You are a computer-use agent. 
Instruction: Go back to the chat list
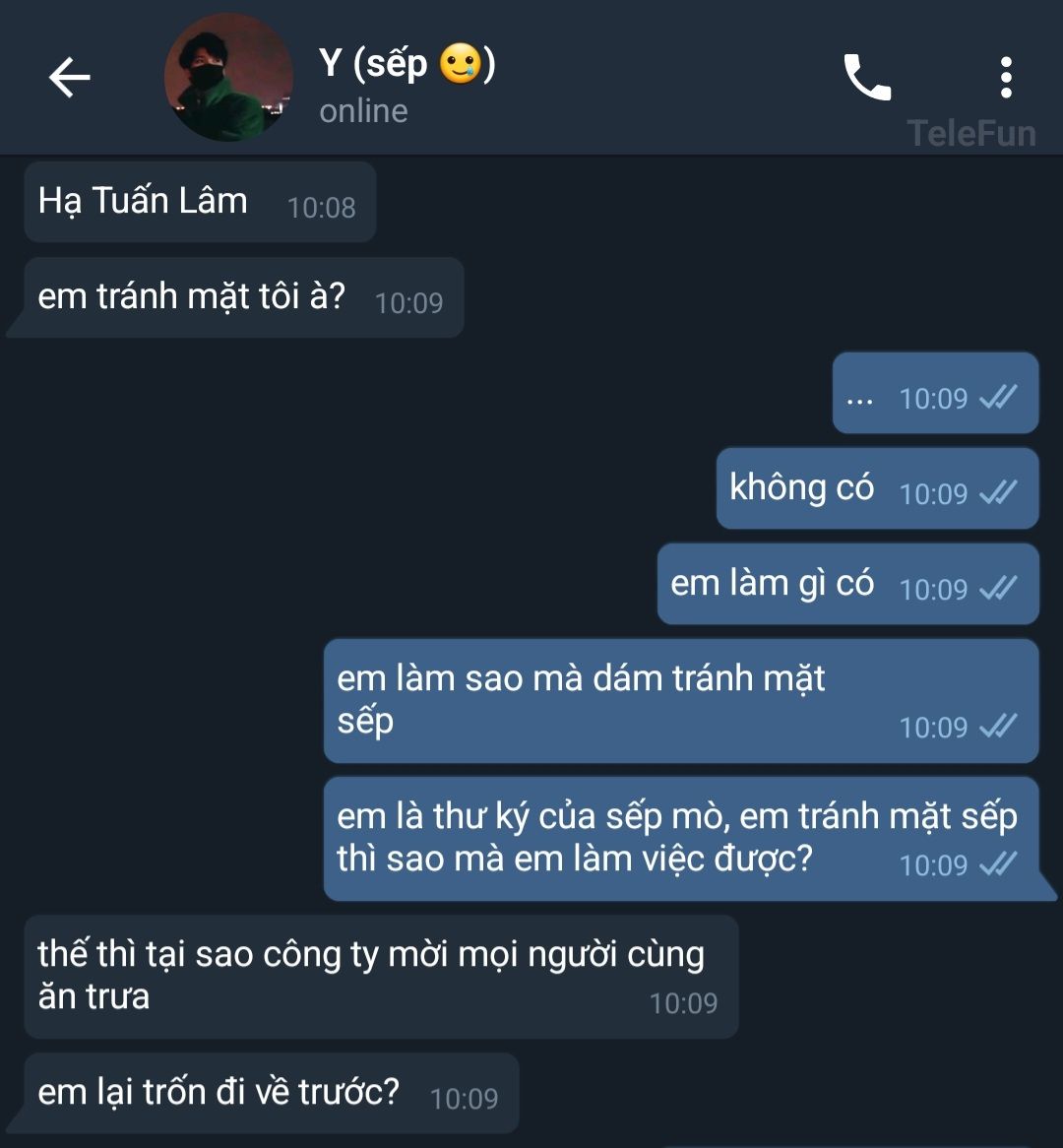pos(69,77)
